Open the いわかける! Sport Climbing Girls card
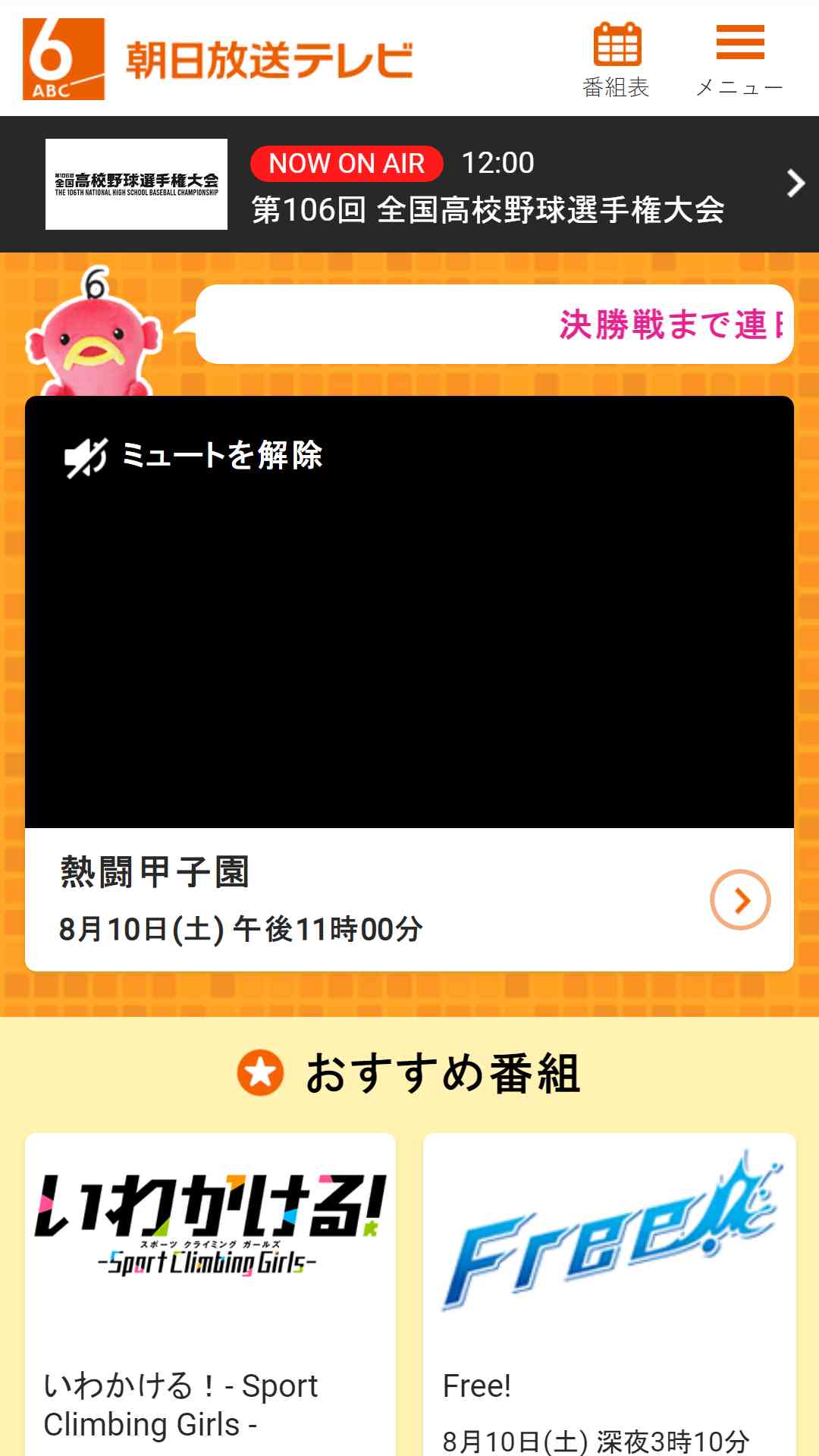 click(x=210, y=1289)
